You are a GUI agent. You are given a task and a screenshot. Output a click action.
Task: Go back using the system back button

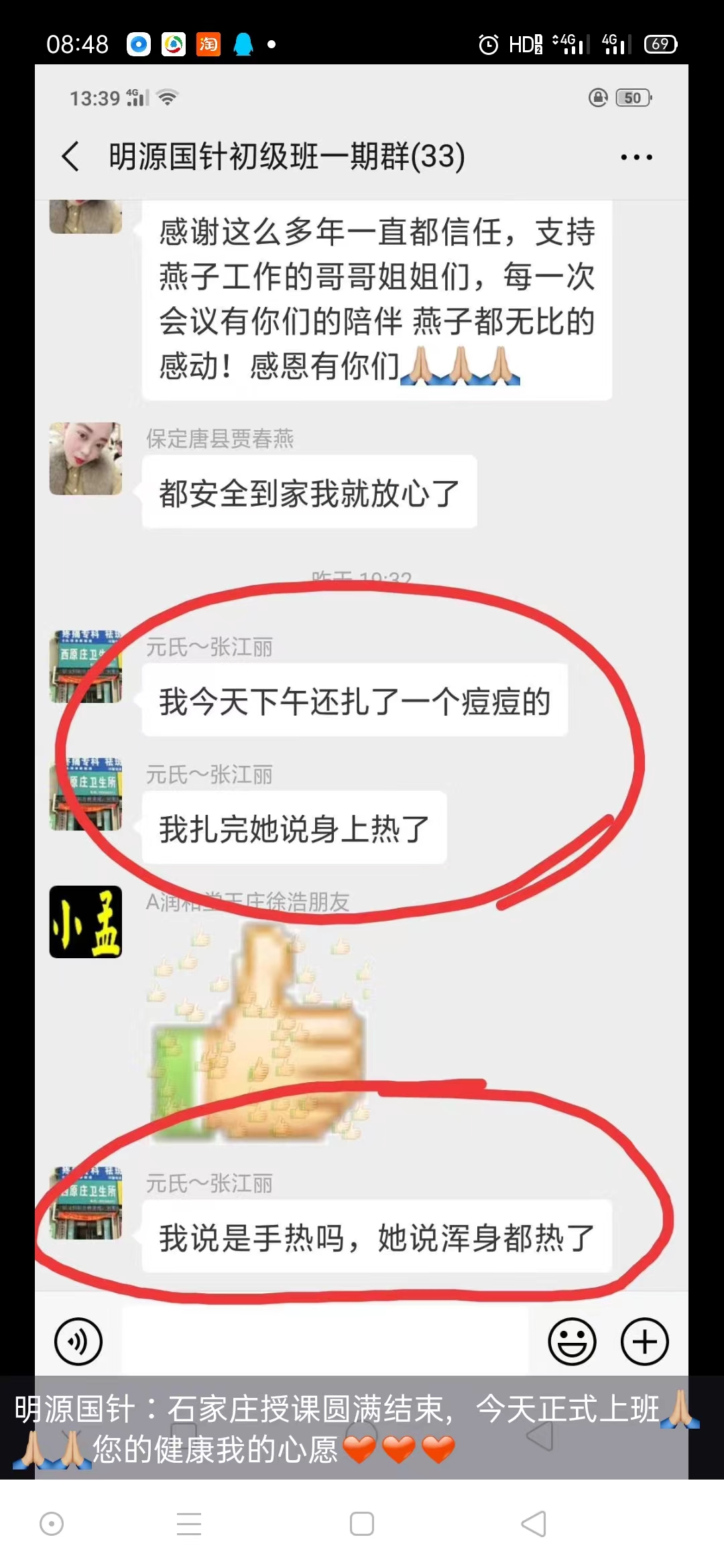tap(534, 1524)
